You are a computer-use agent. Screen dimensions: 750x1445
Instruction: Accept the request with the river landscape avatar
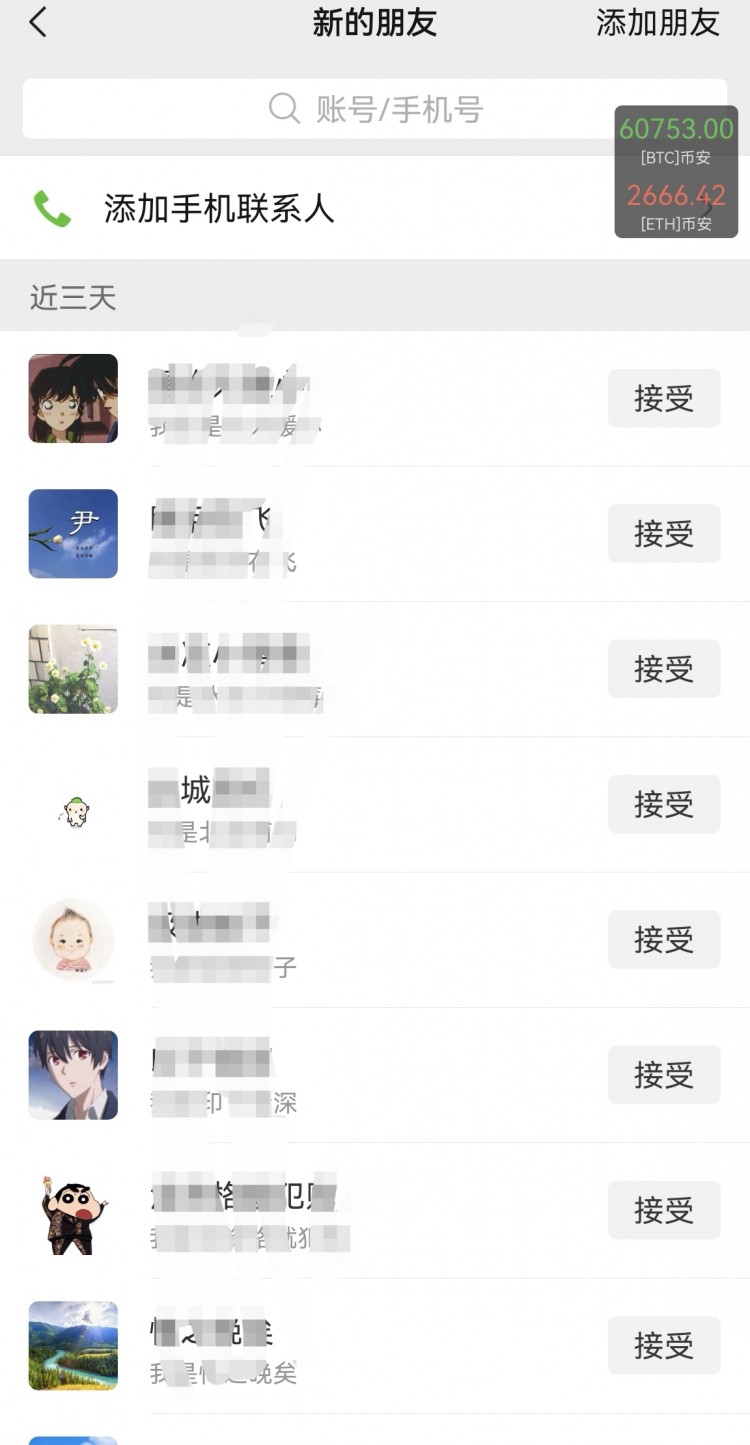(x=663, y=1344)
